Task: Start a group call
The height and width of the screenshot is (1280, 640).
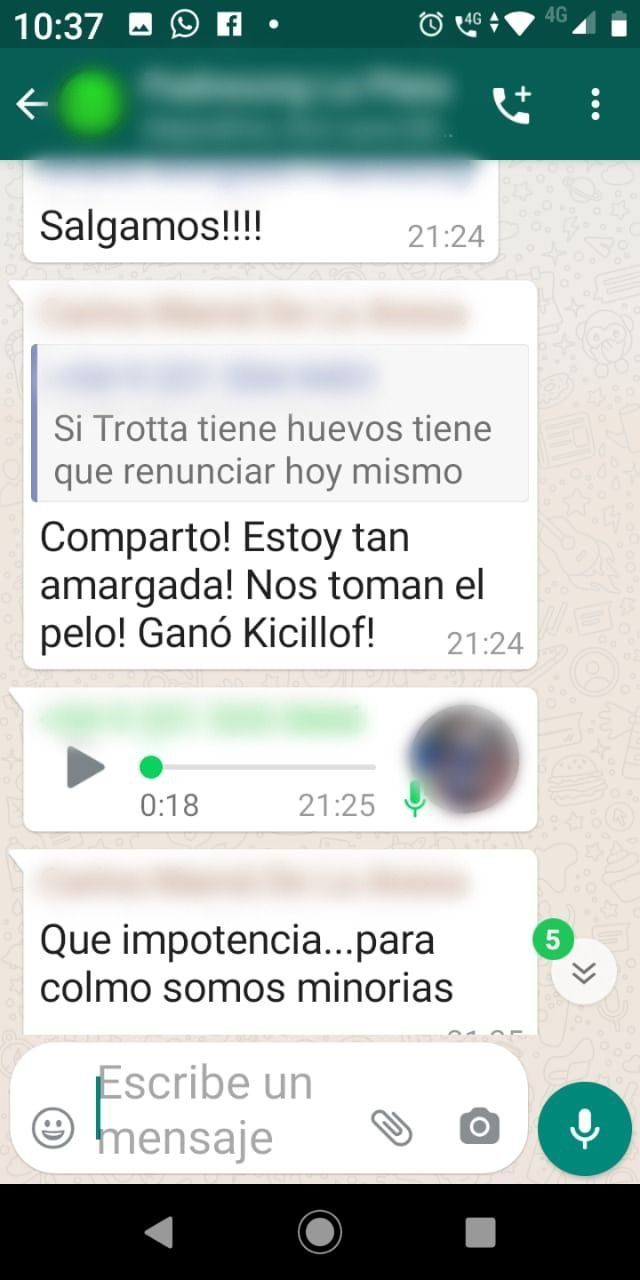Action: coord(511,104)
